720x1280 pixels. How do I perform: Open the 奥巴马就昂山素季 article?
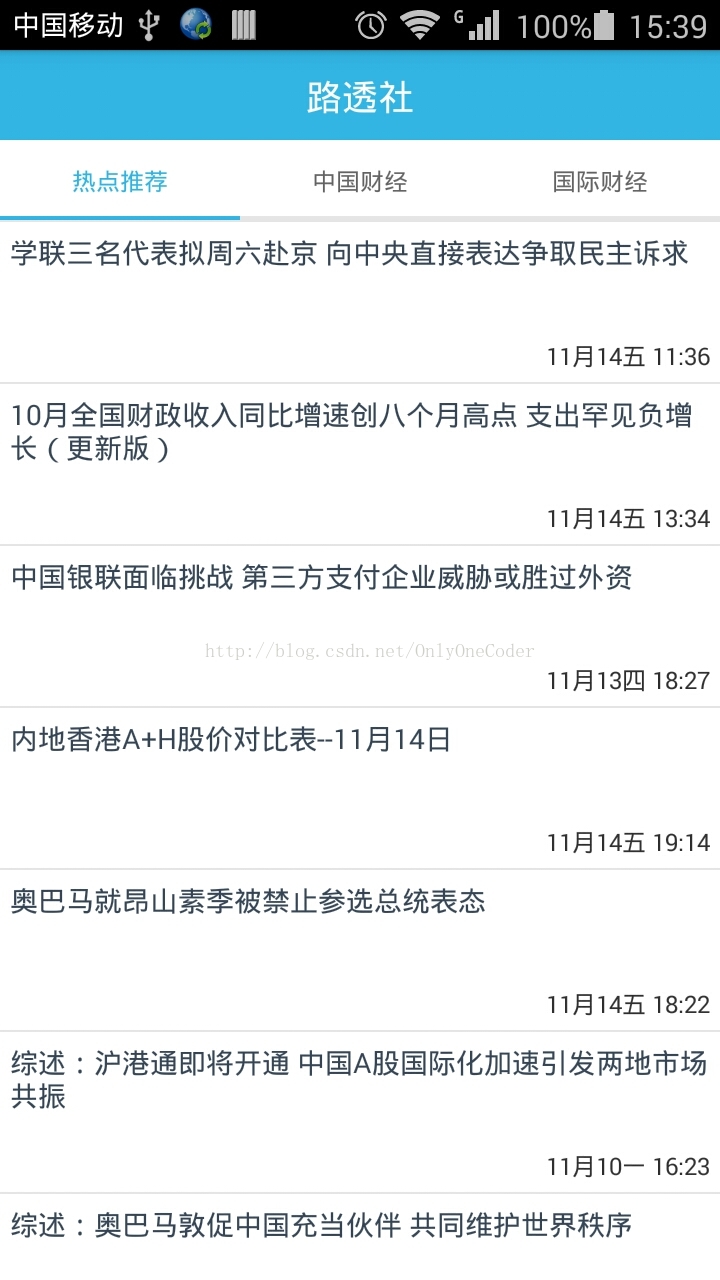pyautogui.click(x=360, y=950)
